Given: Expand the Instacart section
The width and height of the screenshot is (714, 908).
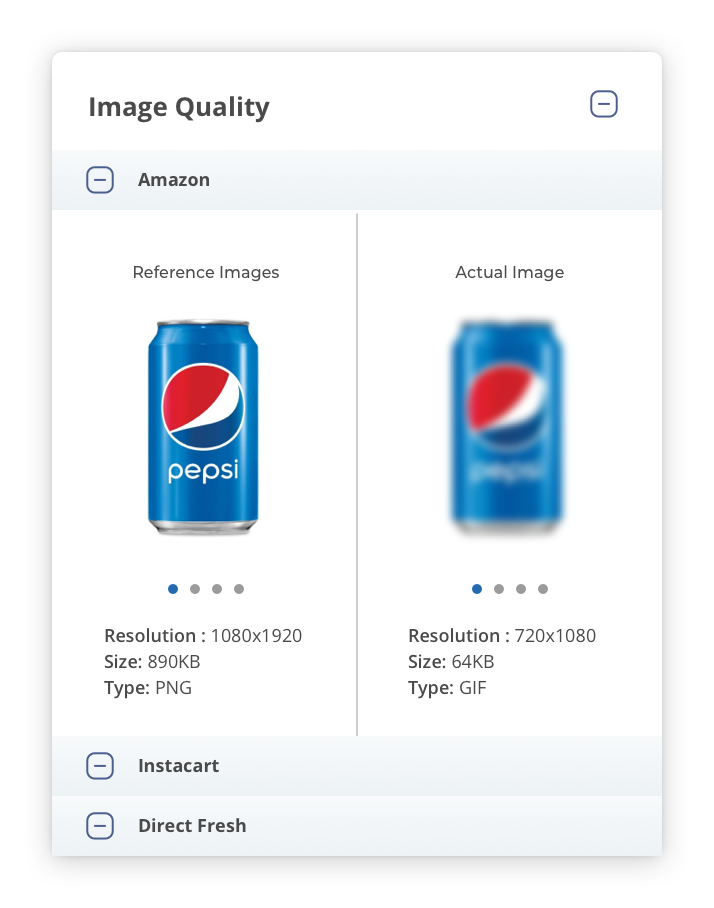Looking at the screenshot, I should [100, 766].
